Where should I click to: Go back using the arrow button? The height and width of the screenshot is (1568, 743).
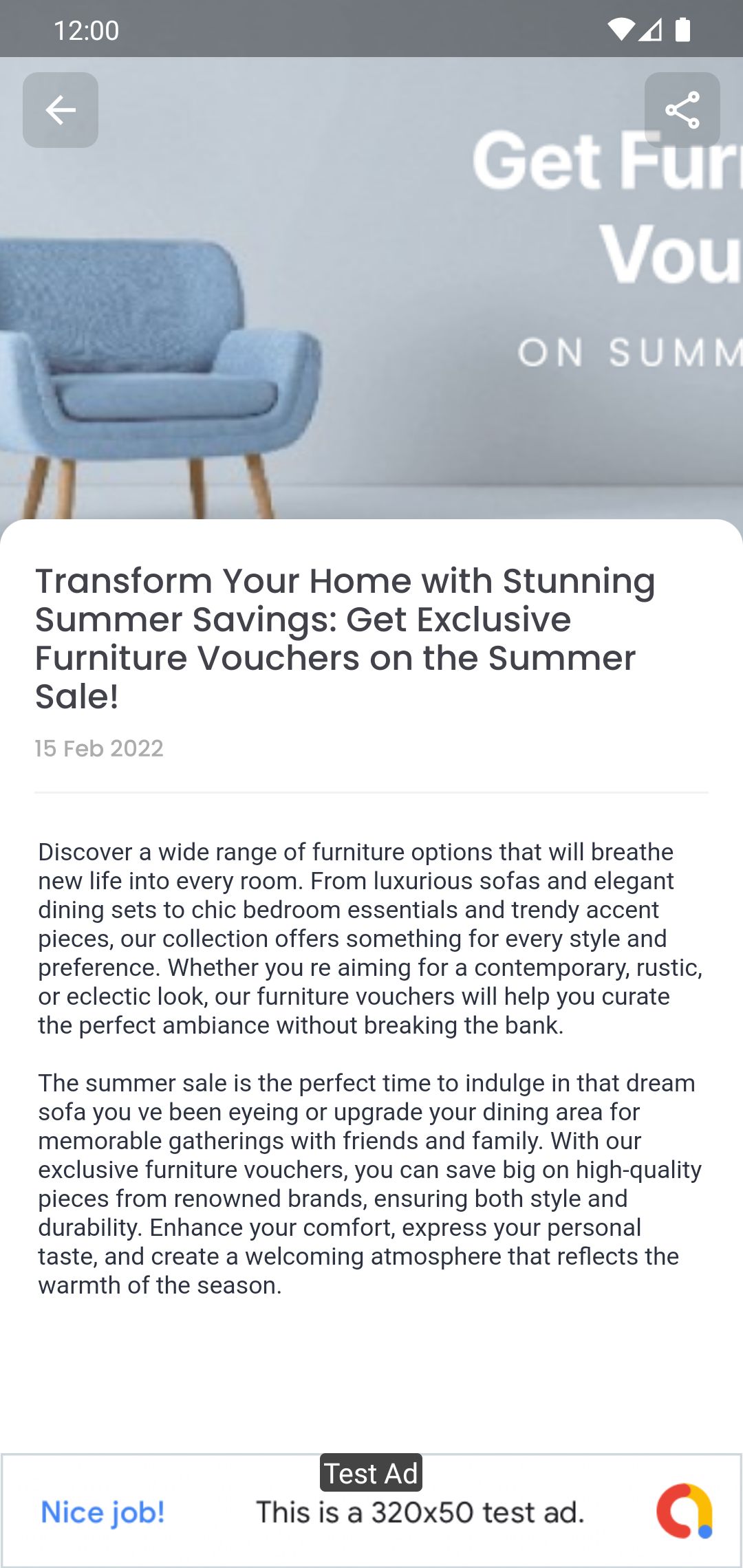tap(61, 110)
